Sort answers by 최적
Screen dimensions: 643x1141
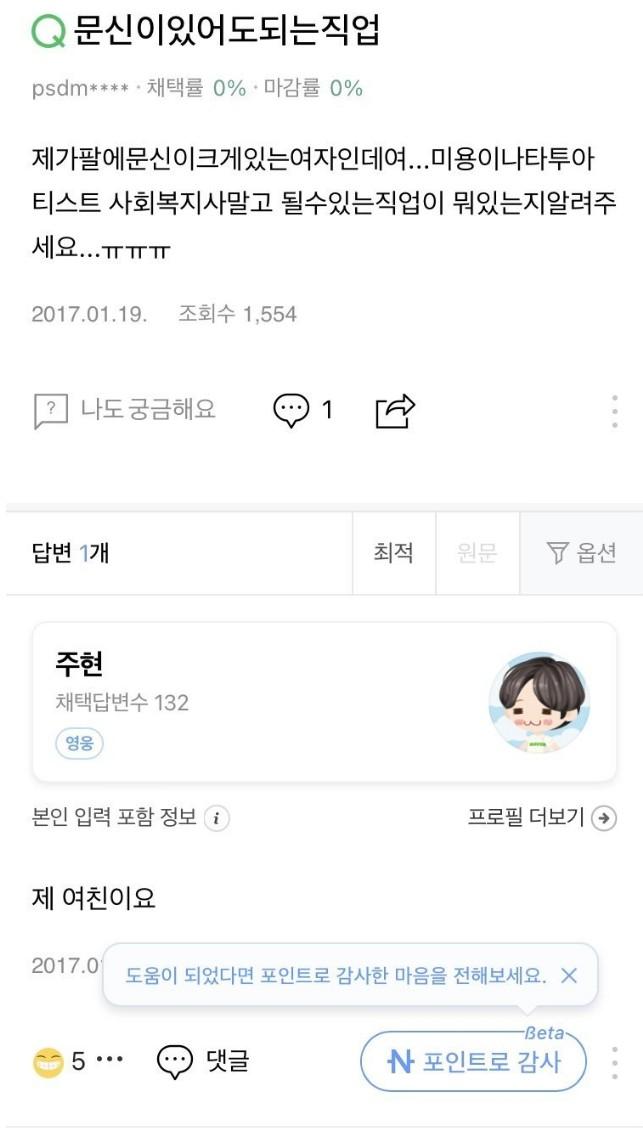(393, 553)
